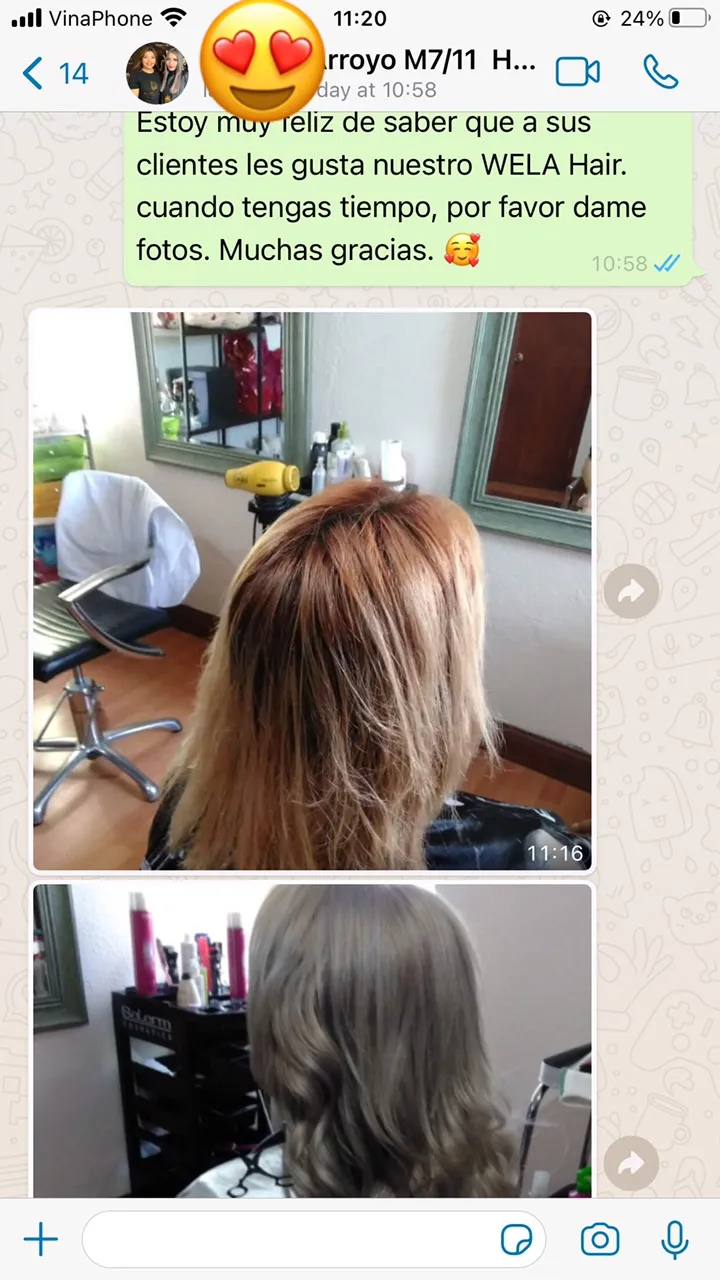Open the sticker picker
Viewport: 720px width, 1280px height.
516,1241
